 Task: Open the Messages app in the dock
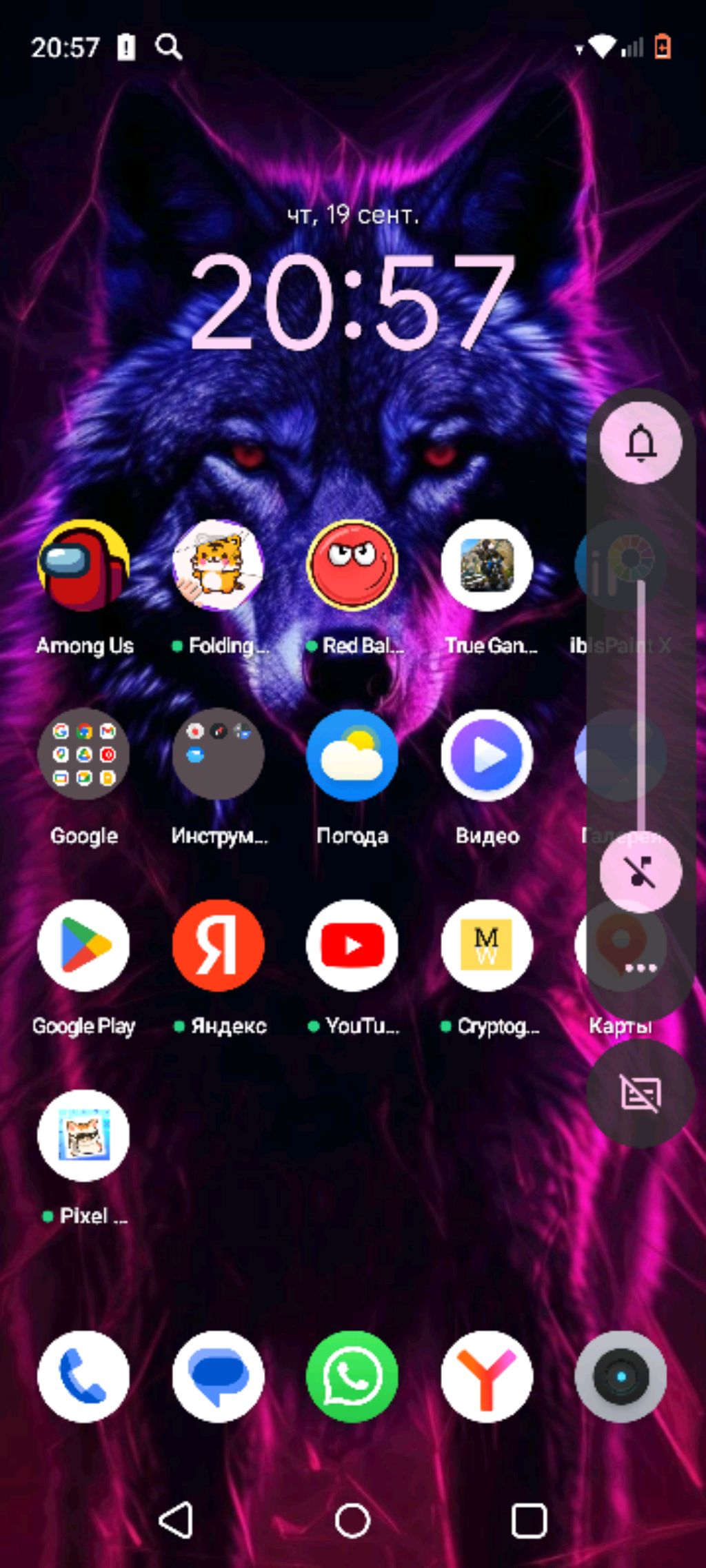click(218, 1376)
